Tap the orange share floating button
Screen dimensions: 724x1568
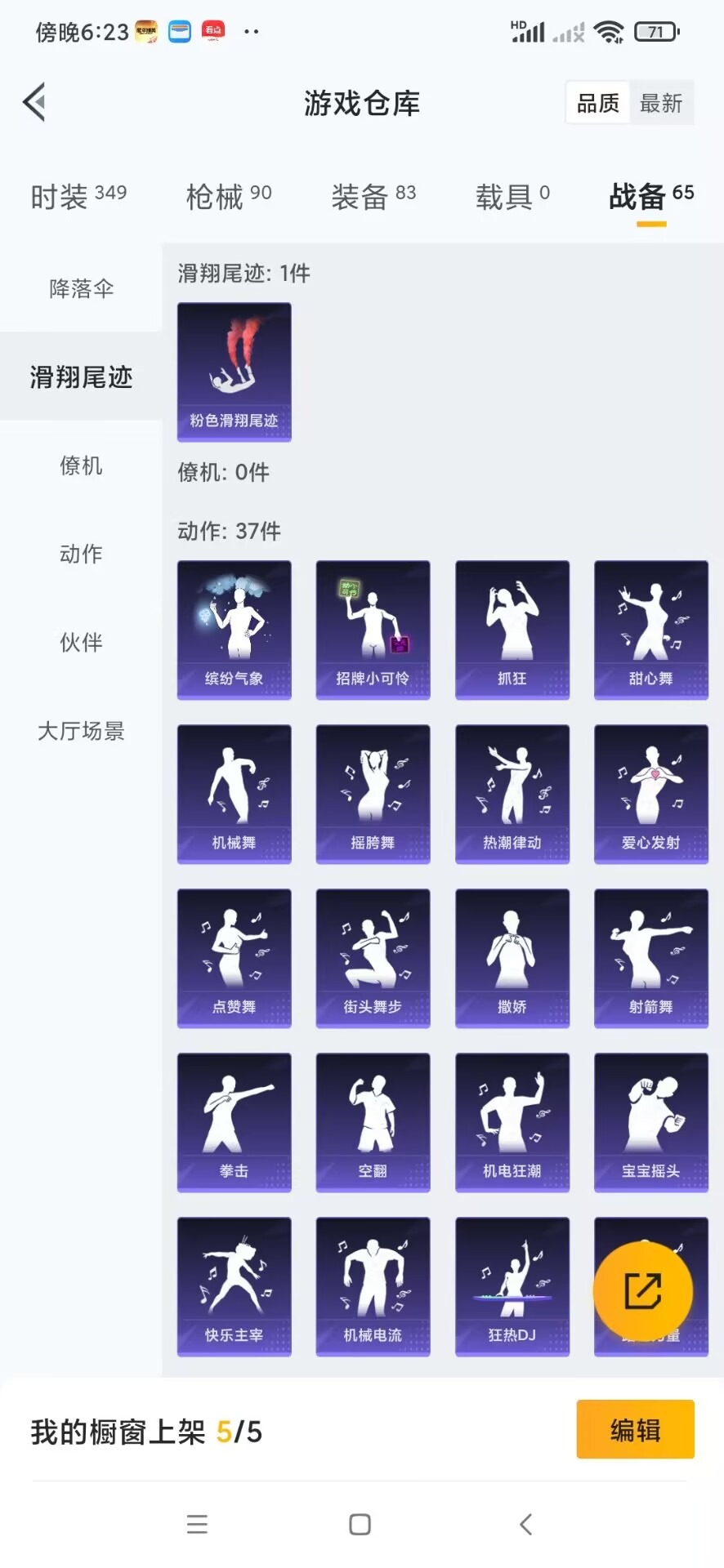643,1291
